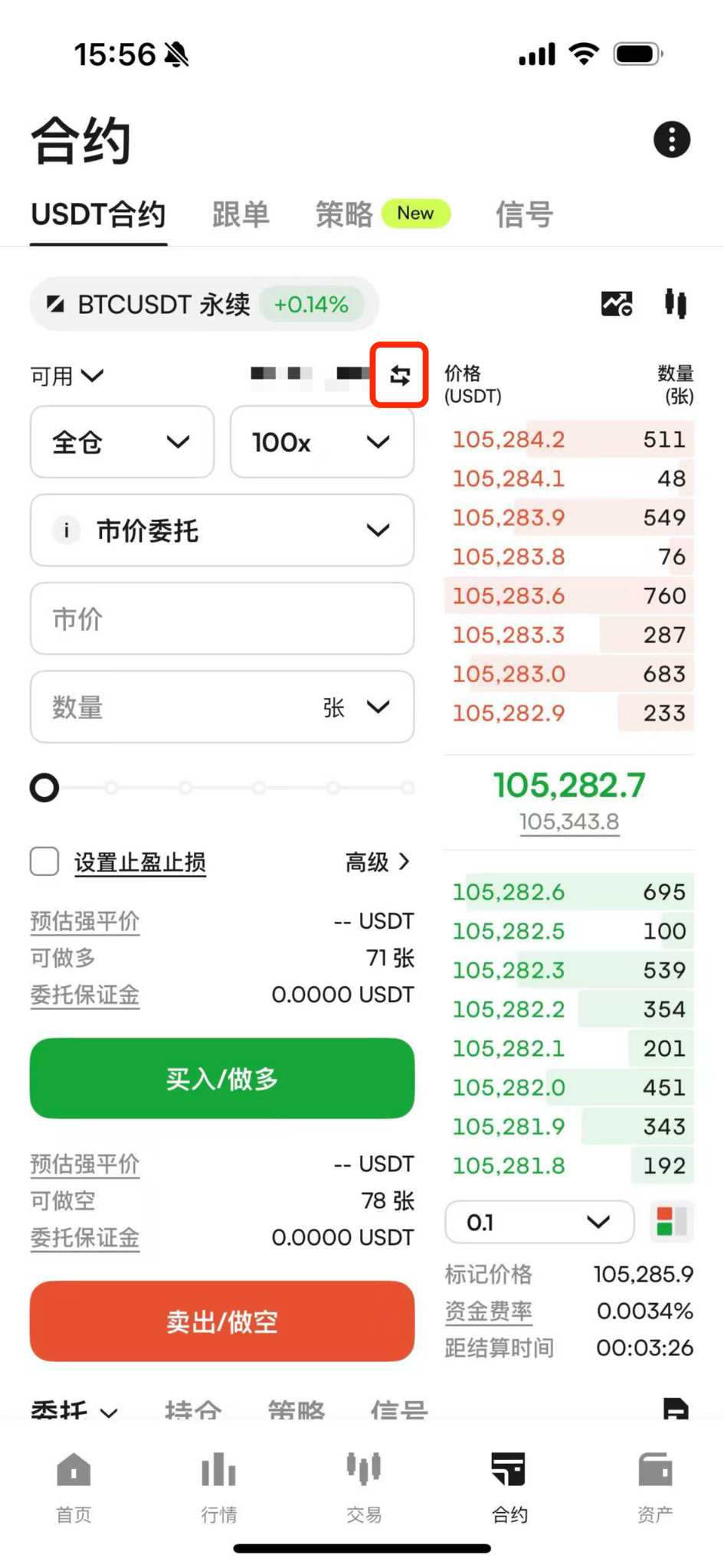This screenshot has width=724, height=1568.
Task: Toggle the order book layout icon
Action: pyautogui.click(x=672, y=1223)
